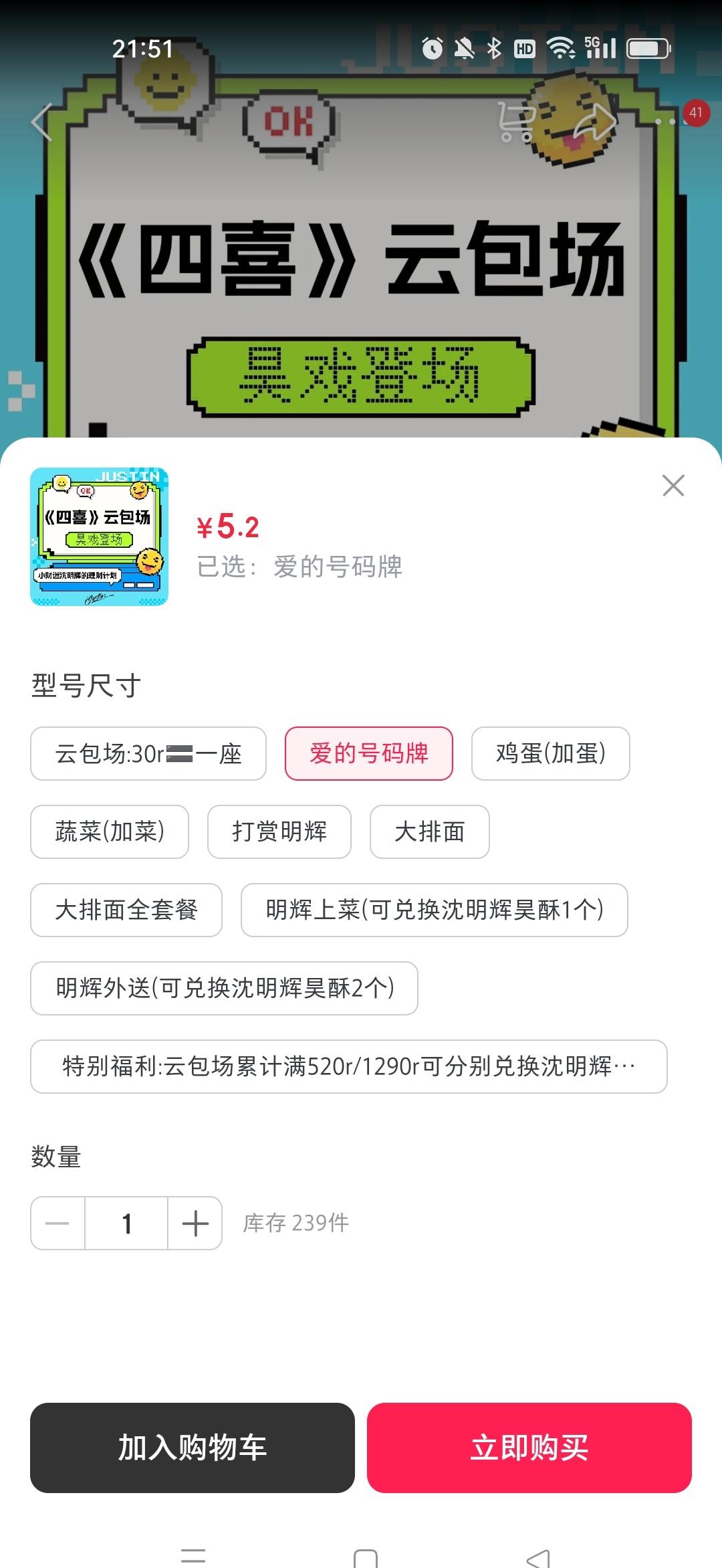Tap the quantity number field

[126, 1223]
